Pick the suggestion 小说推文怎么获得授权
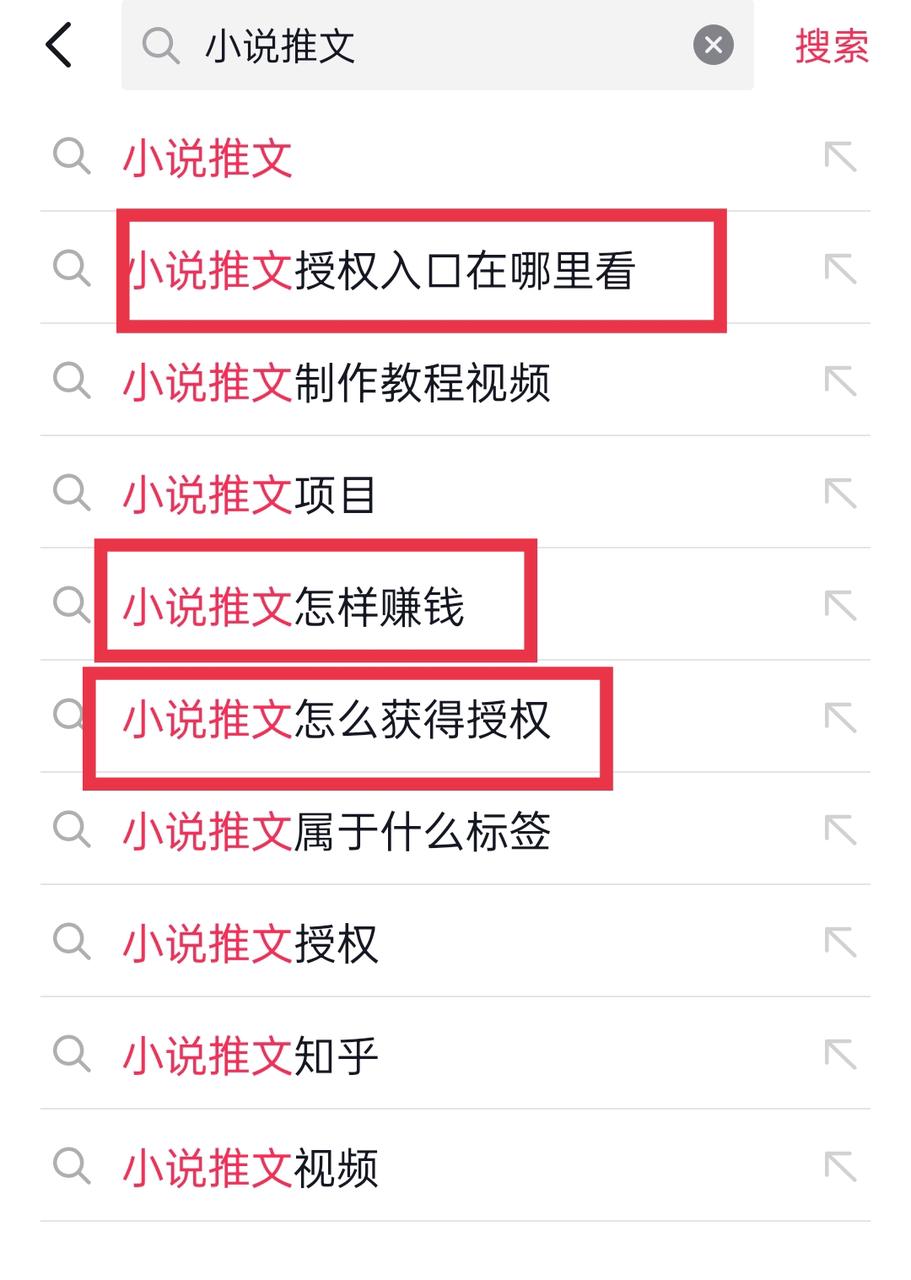 pyautogui.click(x=336, y=719)
